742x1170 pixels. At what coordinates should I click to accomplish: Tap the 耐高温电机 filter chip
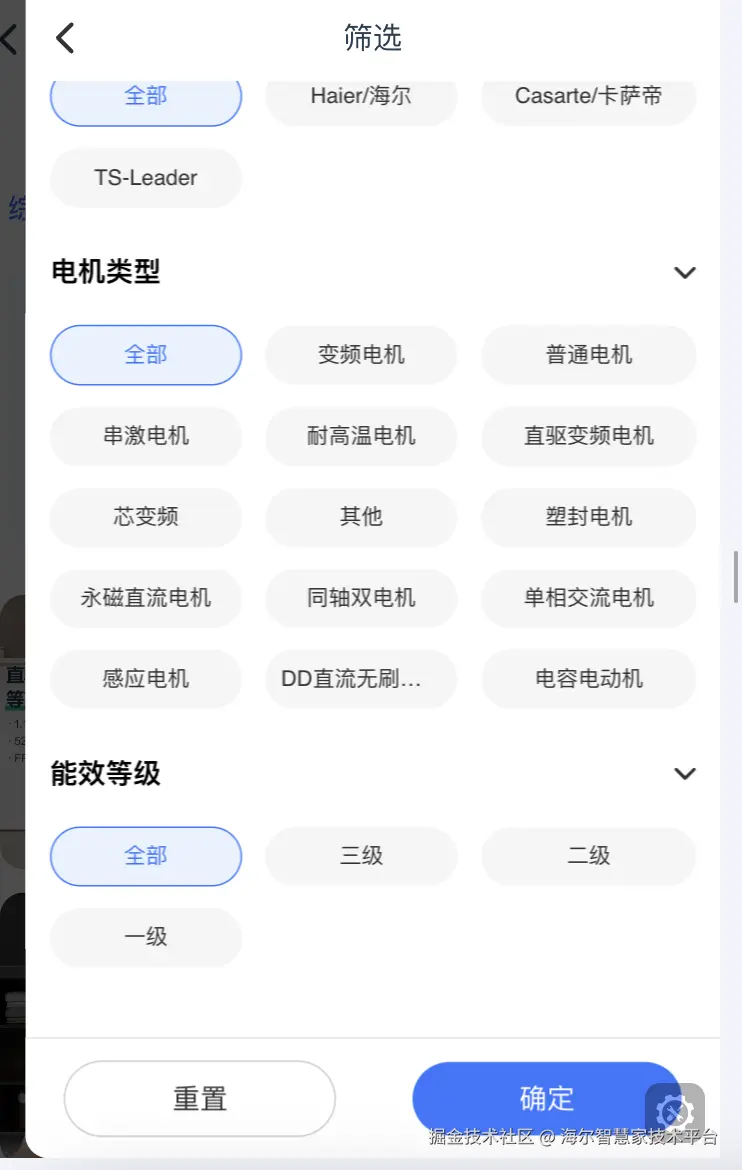[x=361, y=436]
